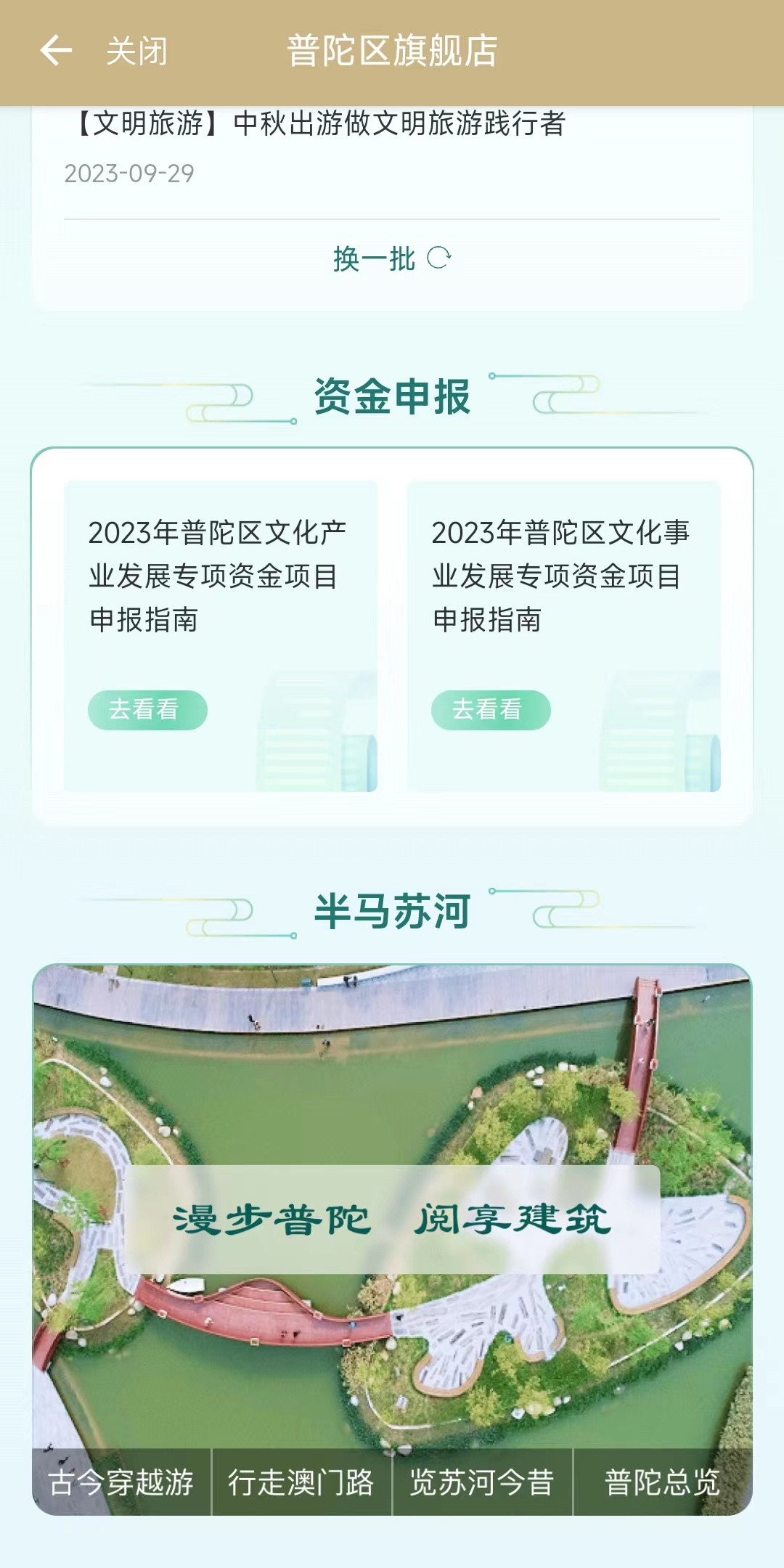Open the 览苏河今昔 tab
The image size is (784, 1568).
click(482, 1482)
